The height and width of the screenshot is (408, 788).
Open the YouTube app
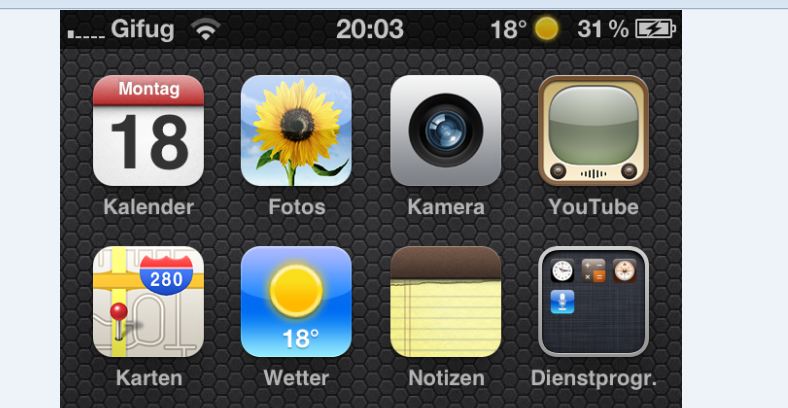coord(593,131)
